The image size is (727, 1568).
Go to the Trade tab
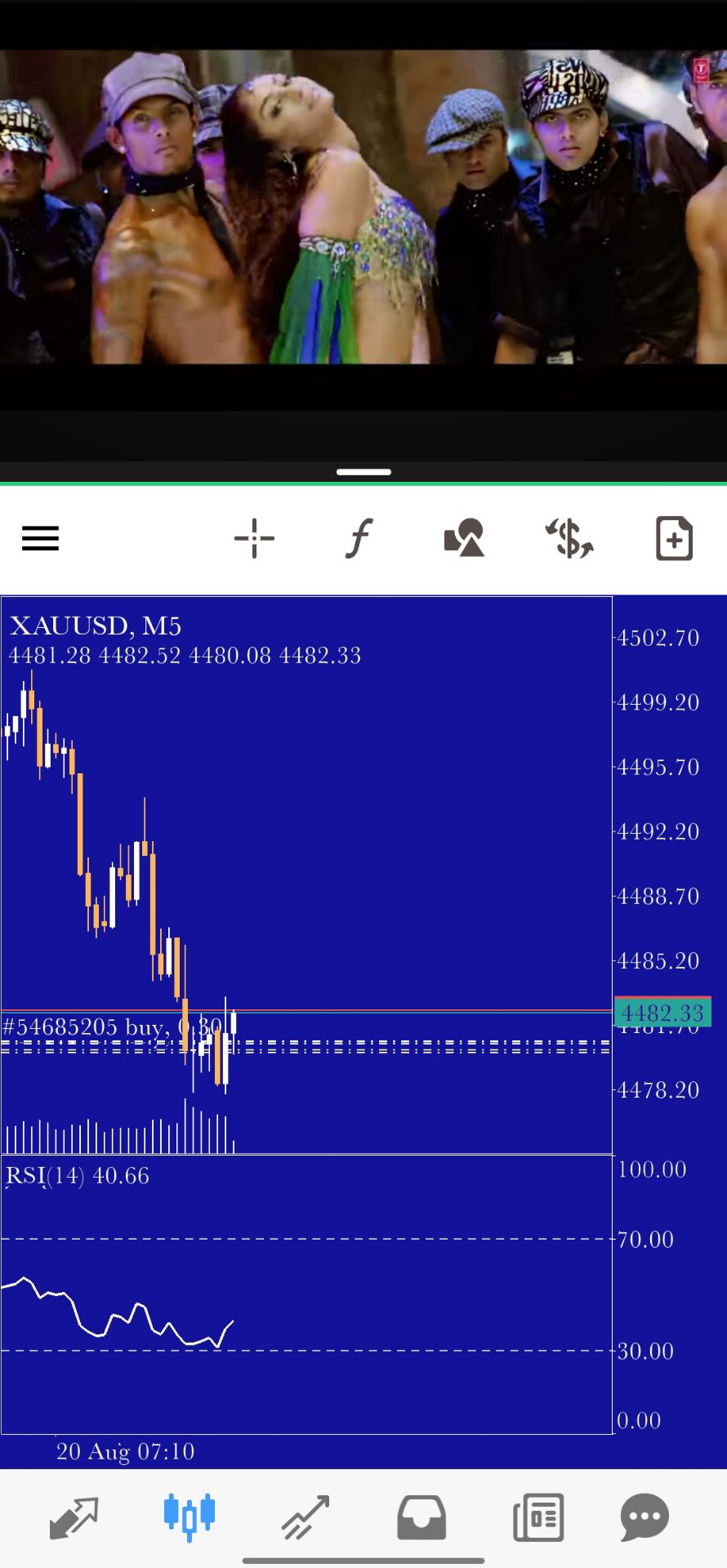point(306,1518)
